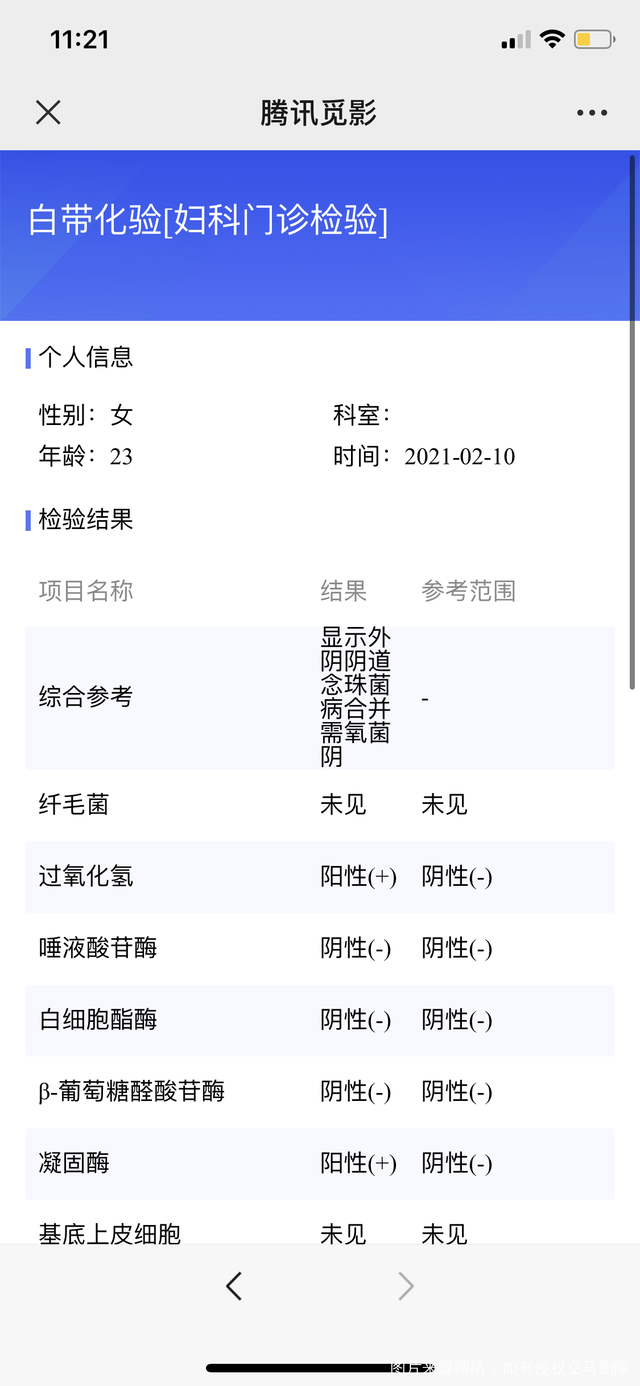The image size is (640, 1386).
Task: Go back to the previous page
Action: coord(234,1286)
